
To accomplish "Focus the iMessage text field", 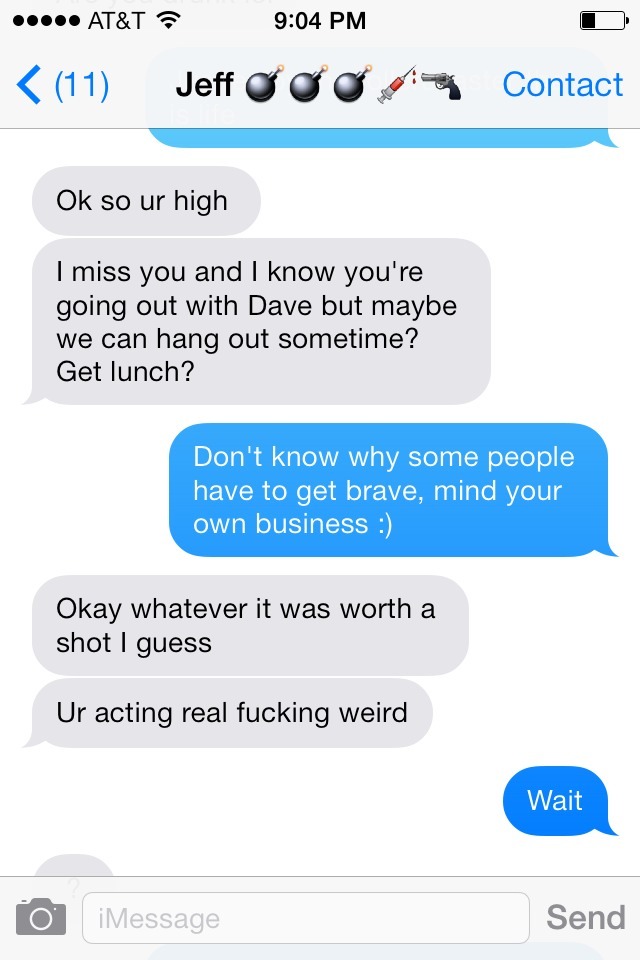I will pyautogui.click(x=305, y=917).
